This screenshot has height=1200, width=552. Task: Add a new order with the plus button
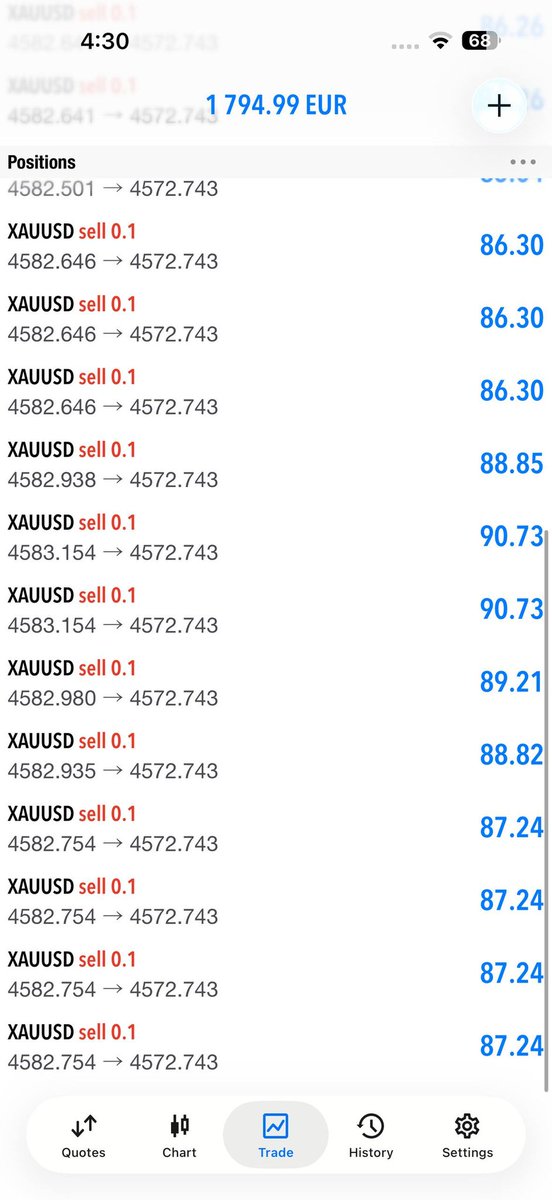click(x=499, y=106)
